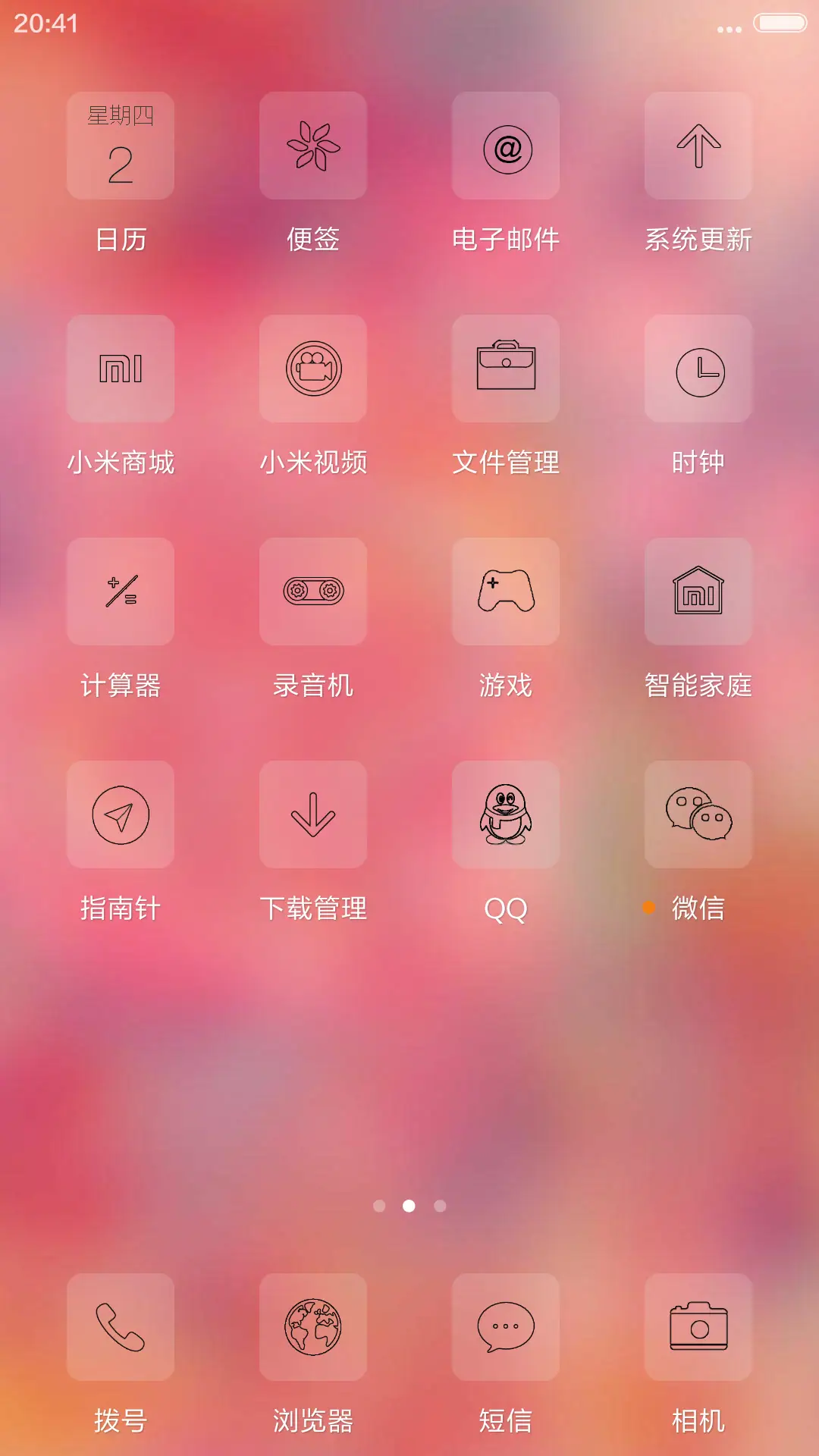Open the 计算器 calculator app
Image resolution: width=819 pixels, height=1456 pixels.
[x=120, y=592]
